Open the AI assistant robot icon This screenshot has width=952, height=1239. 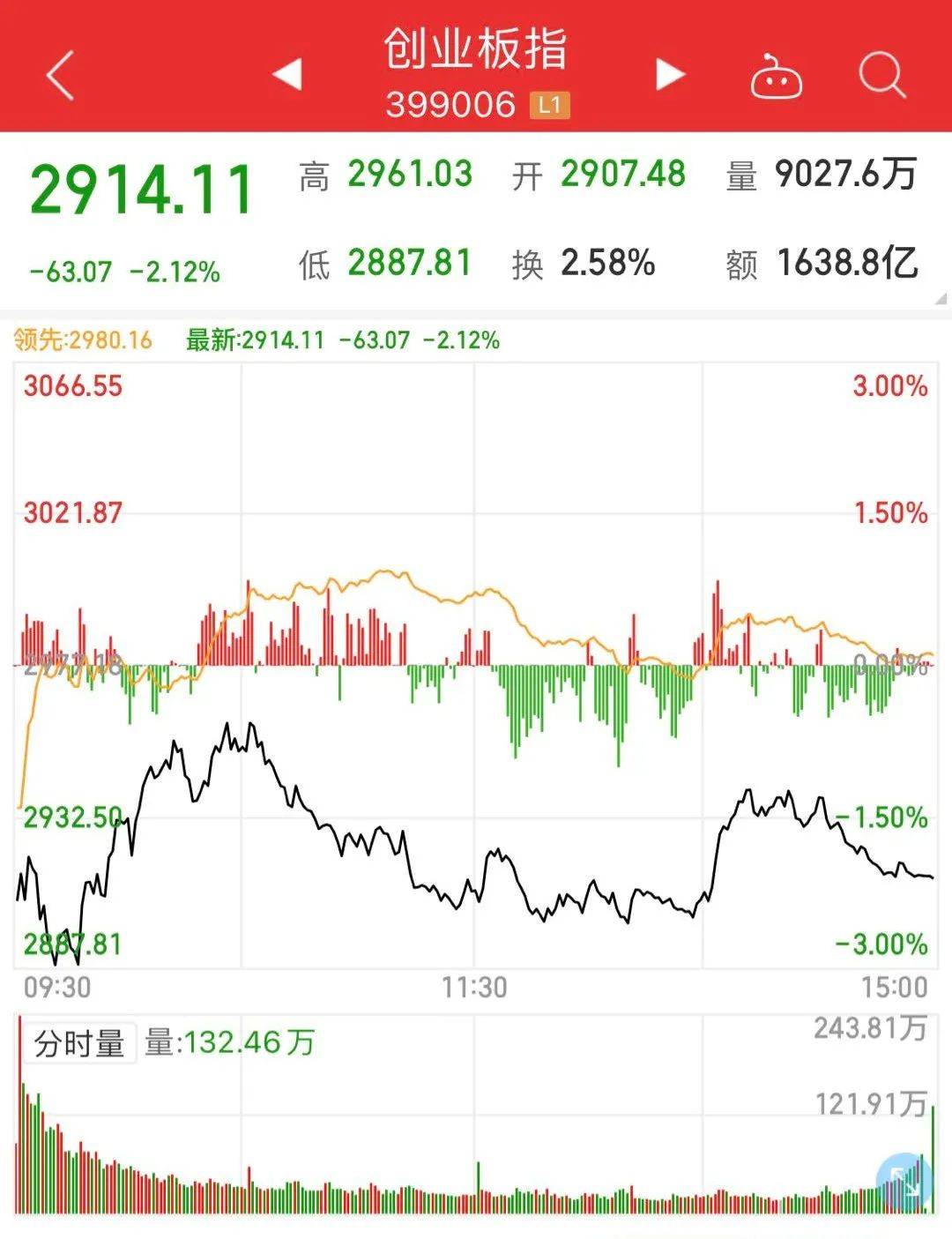(x=774, y=78)
